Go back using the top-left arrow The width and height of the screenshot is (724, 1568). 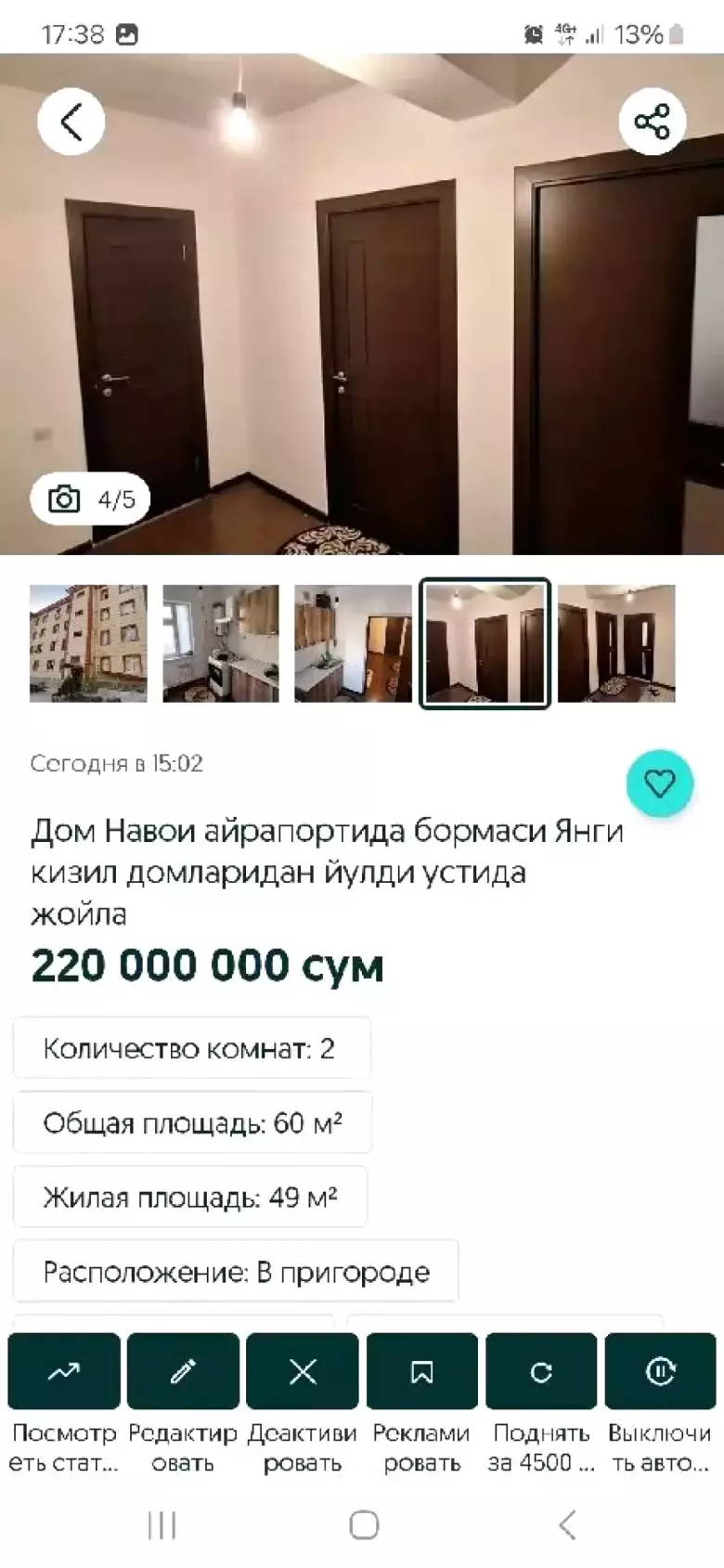[71, 122]
